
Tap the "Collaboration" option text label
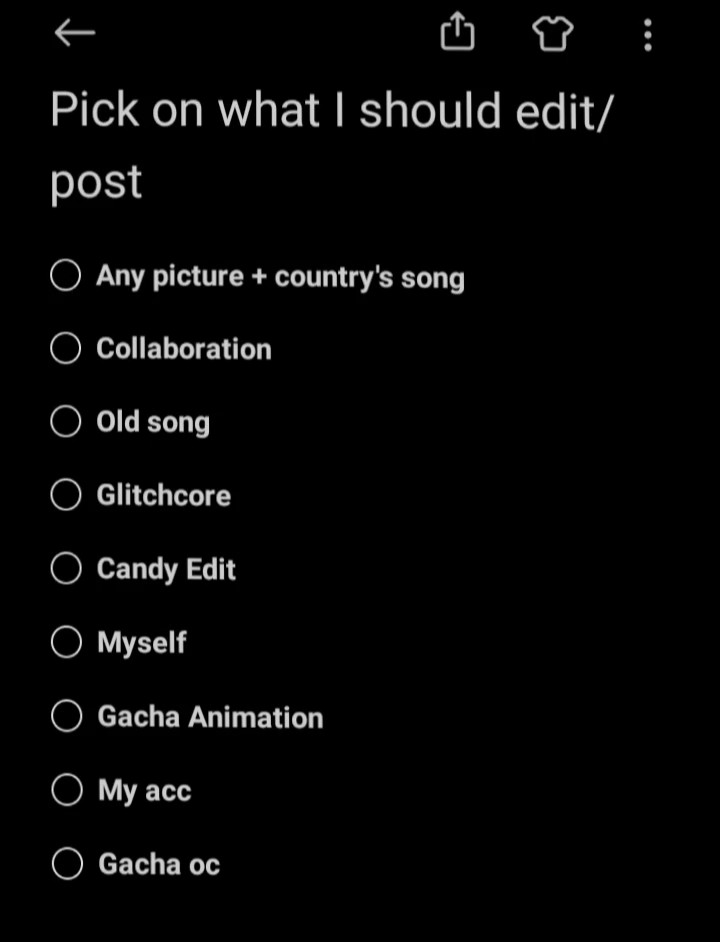[x=183, y=348]
